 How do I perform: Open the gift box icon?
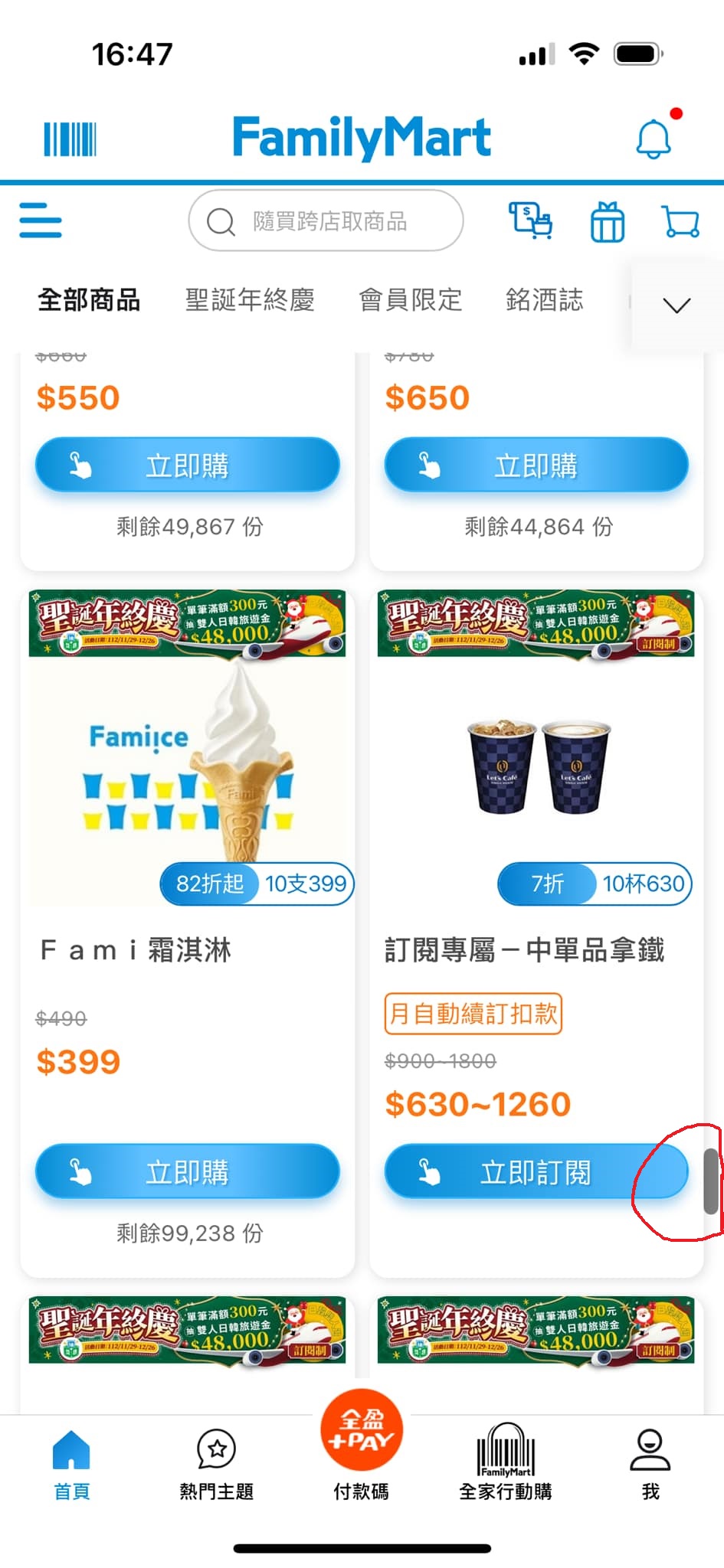point(607,221)
